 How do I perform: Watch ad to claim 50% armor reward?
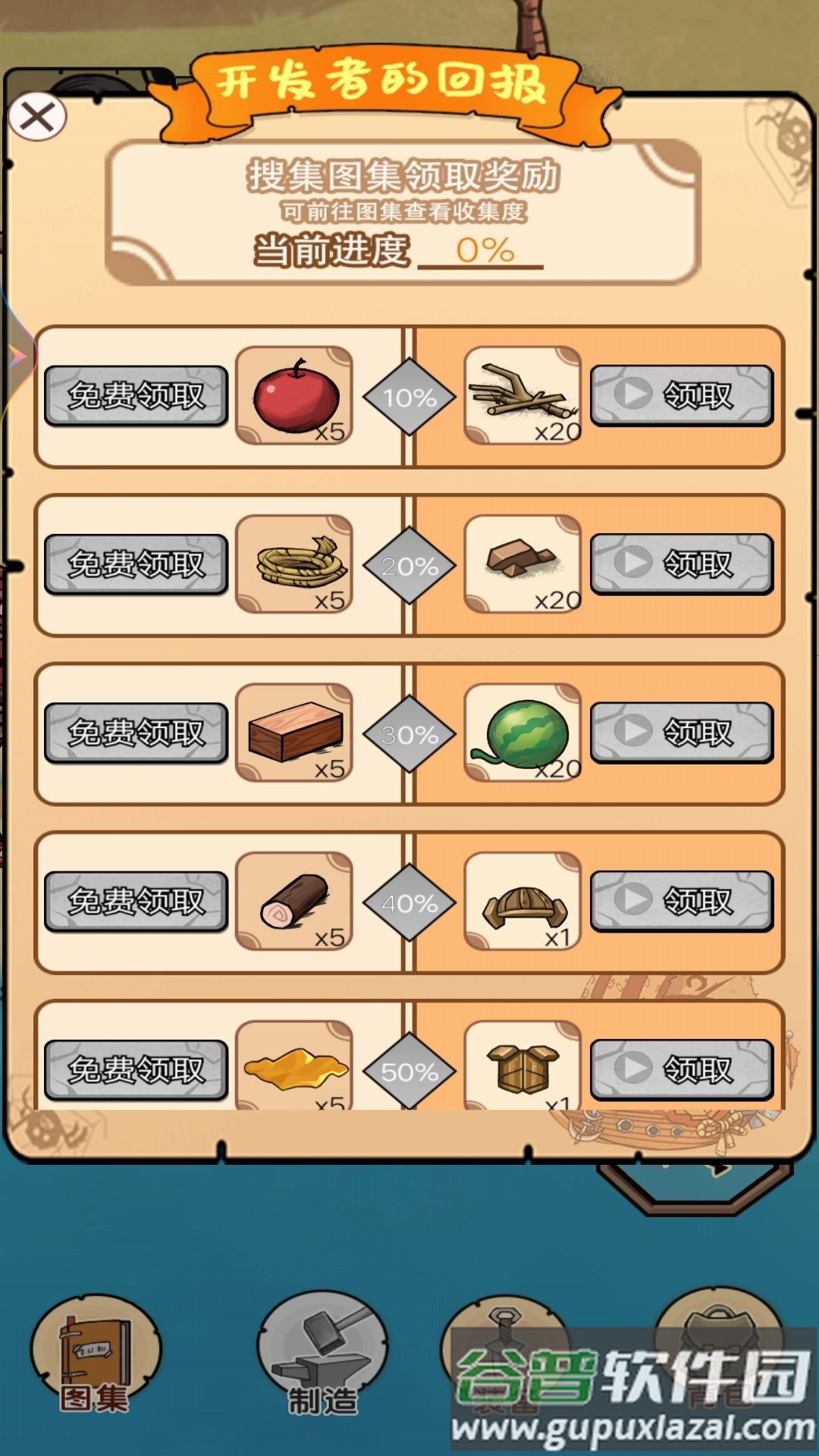[681, 1069]
